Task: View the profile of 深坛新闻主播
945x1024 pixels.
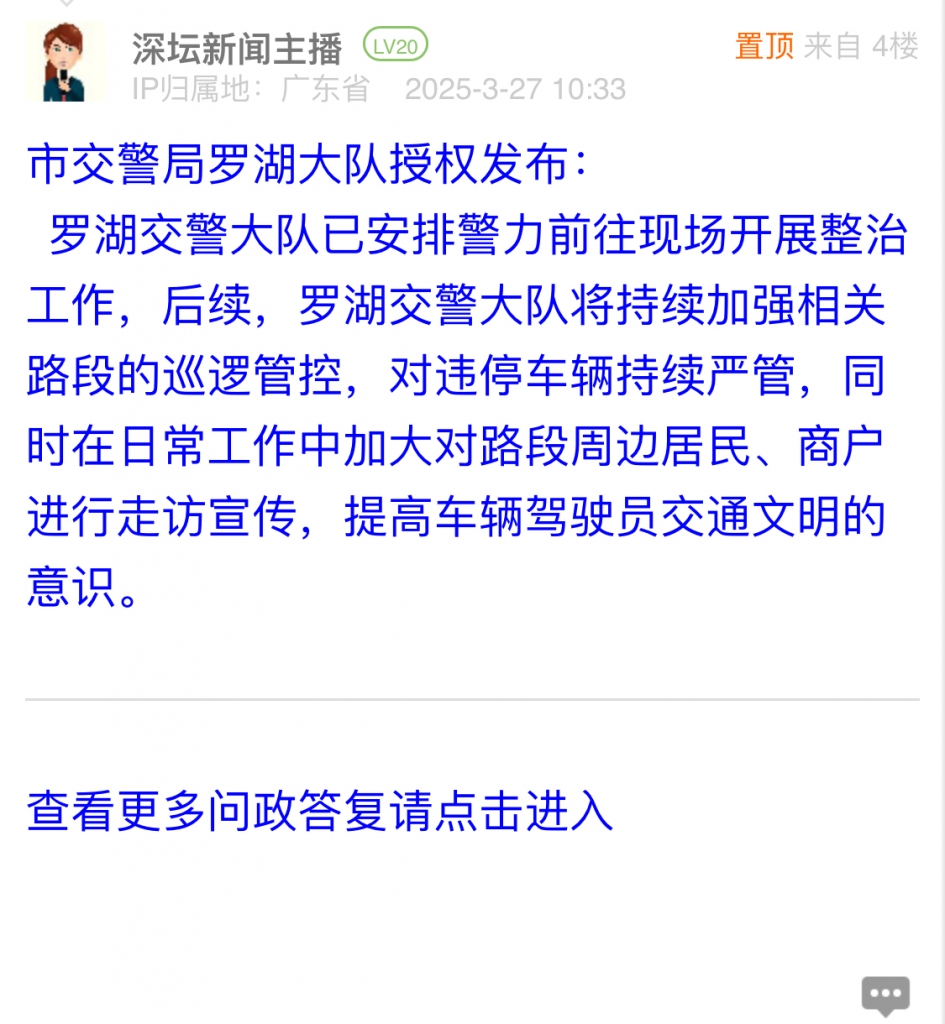Action: pos(237,46)
